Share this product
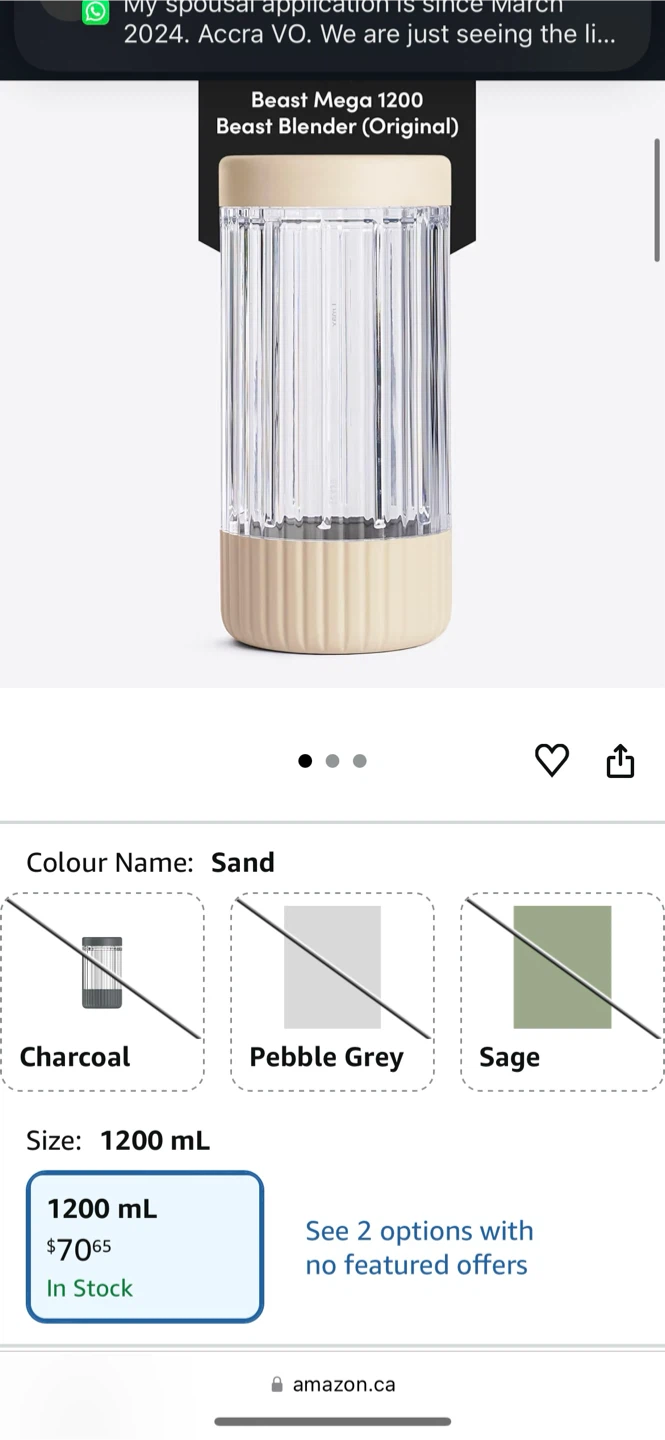The width and height of the screenshot is (665, 1440). [621, 761]
